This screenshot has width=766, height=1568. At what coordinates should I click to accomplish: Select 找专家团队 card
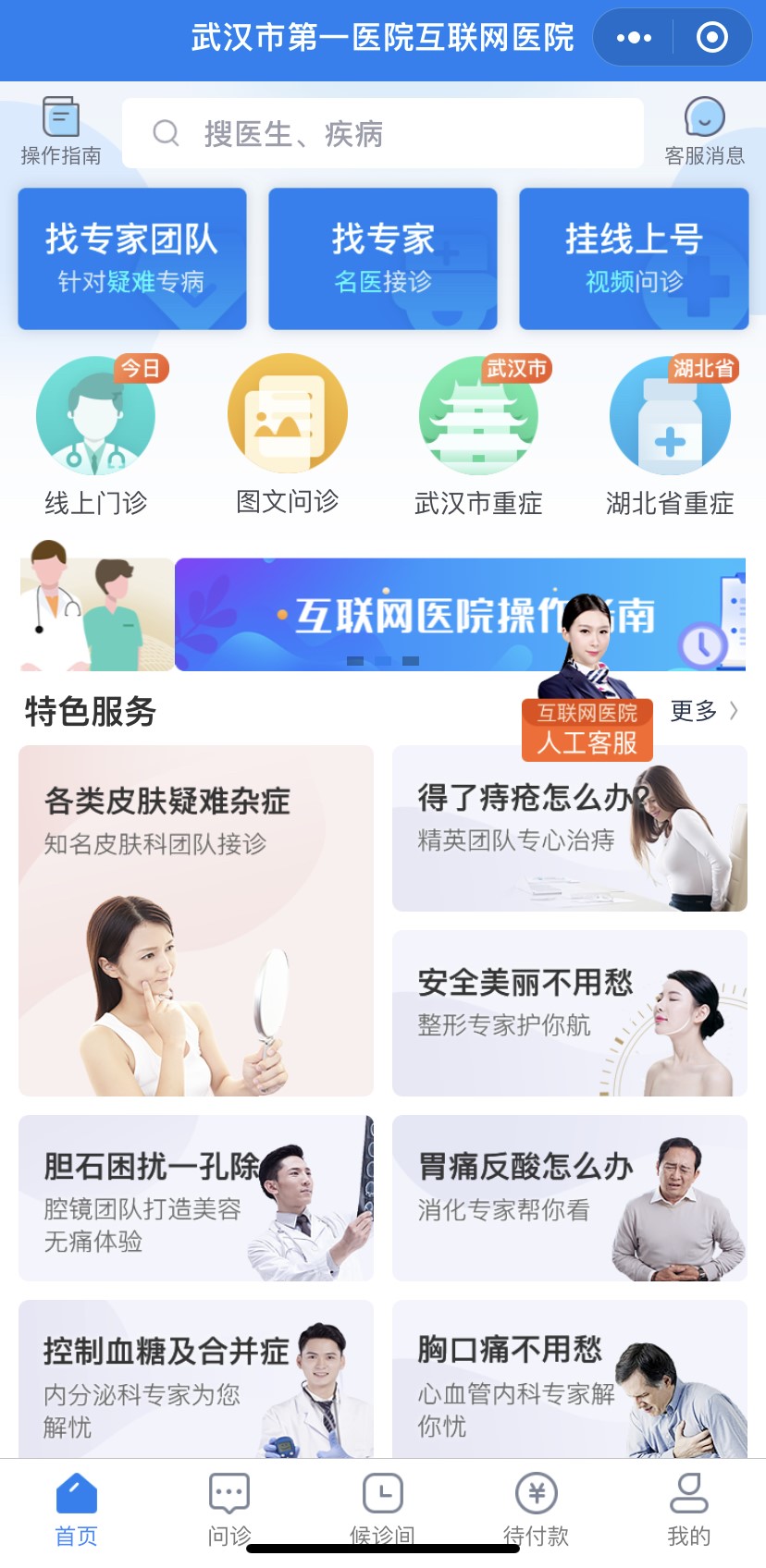(132, 259)
